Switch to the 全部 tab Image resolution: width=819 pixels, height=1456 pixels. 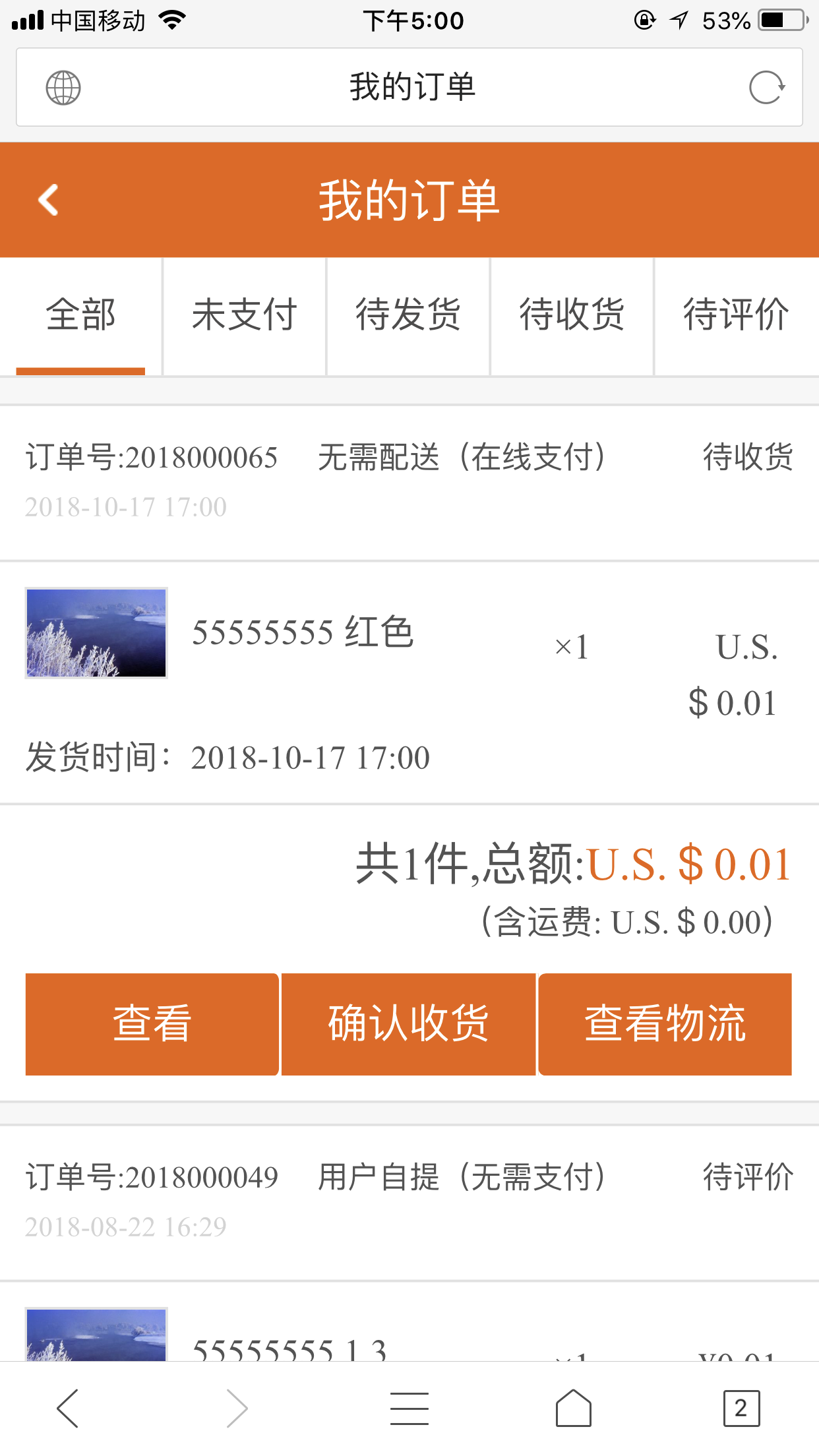point(80,315)
